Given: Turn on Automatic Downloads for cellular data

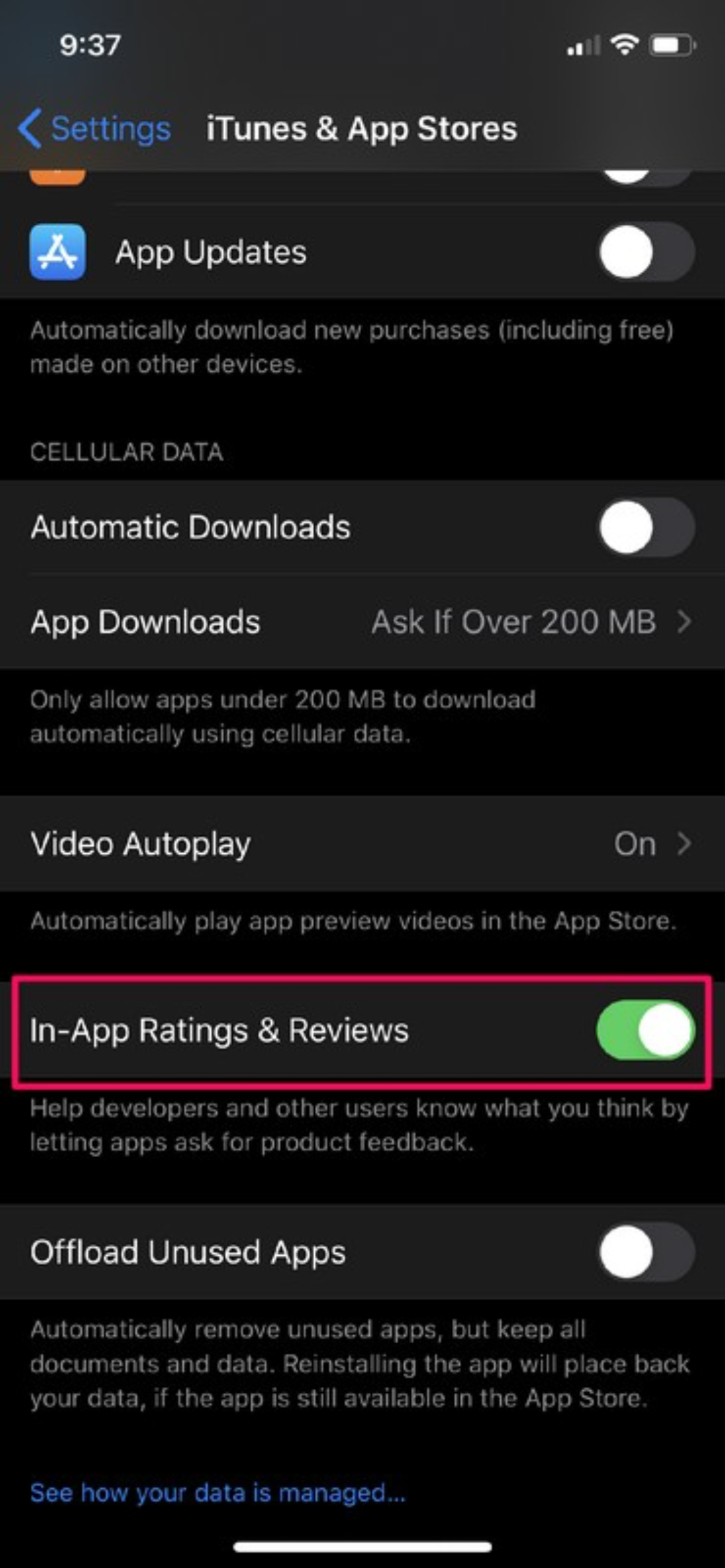Looking at the screenshot, I should click(x=647, y=527).
